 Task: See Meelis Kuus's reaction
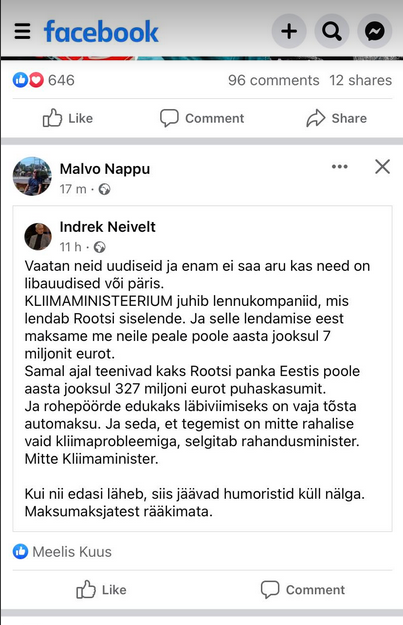(62, 552)
